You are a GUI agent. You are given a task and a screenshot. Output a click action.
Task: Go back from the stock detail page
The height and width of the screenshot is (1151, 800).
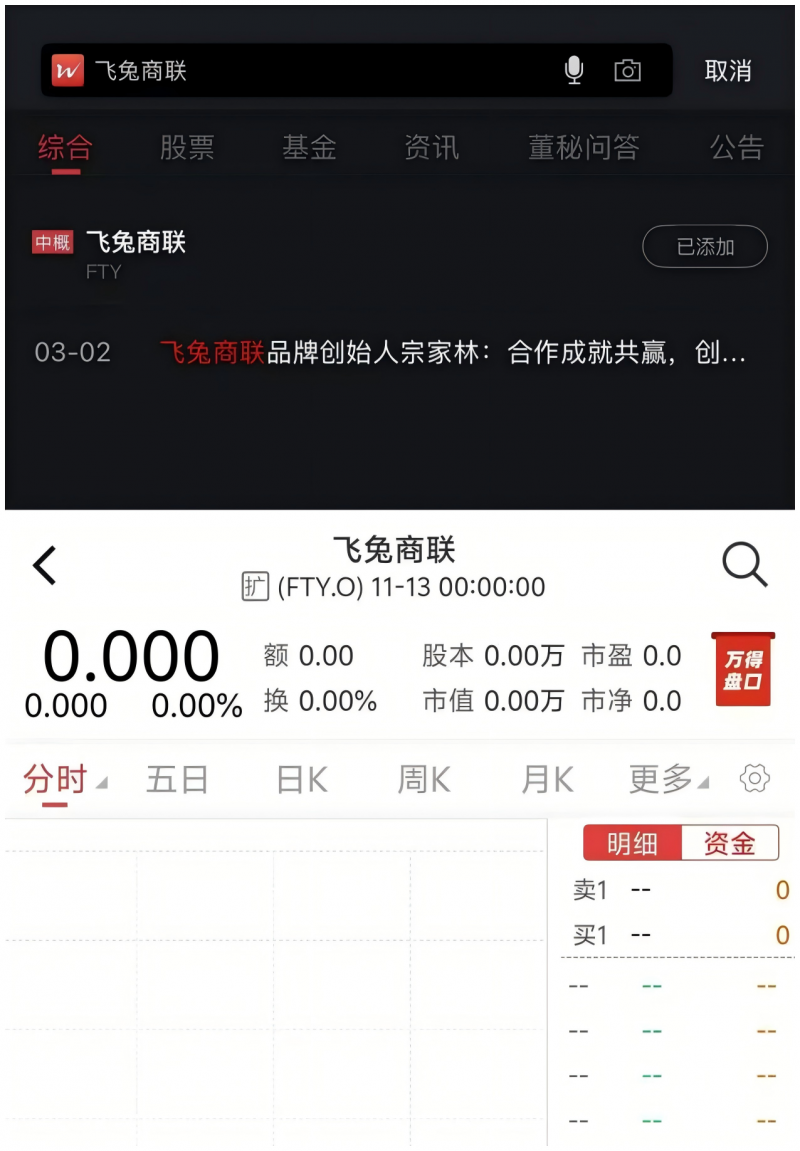(x=45, y=566)
